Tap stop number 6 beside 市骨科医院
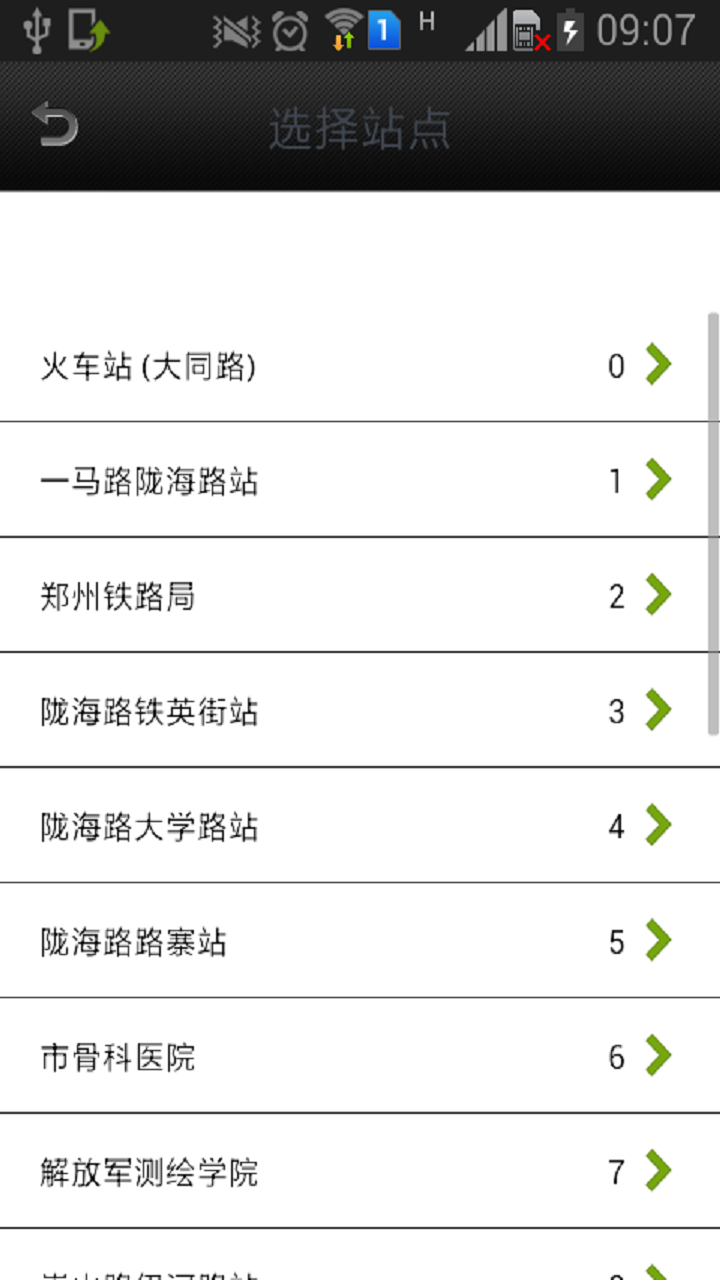720x1280 pixels. (x=616, y=1055)
